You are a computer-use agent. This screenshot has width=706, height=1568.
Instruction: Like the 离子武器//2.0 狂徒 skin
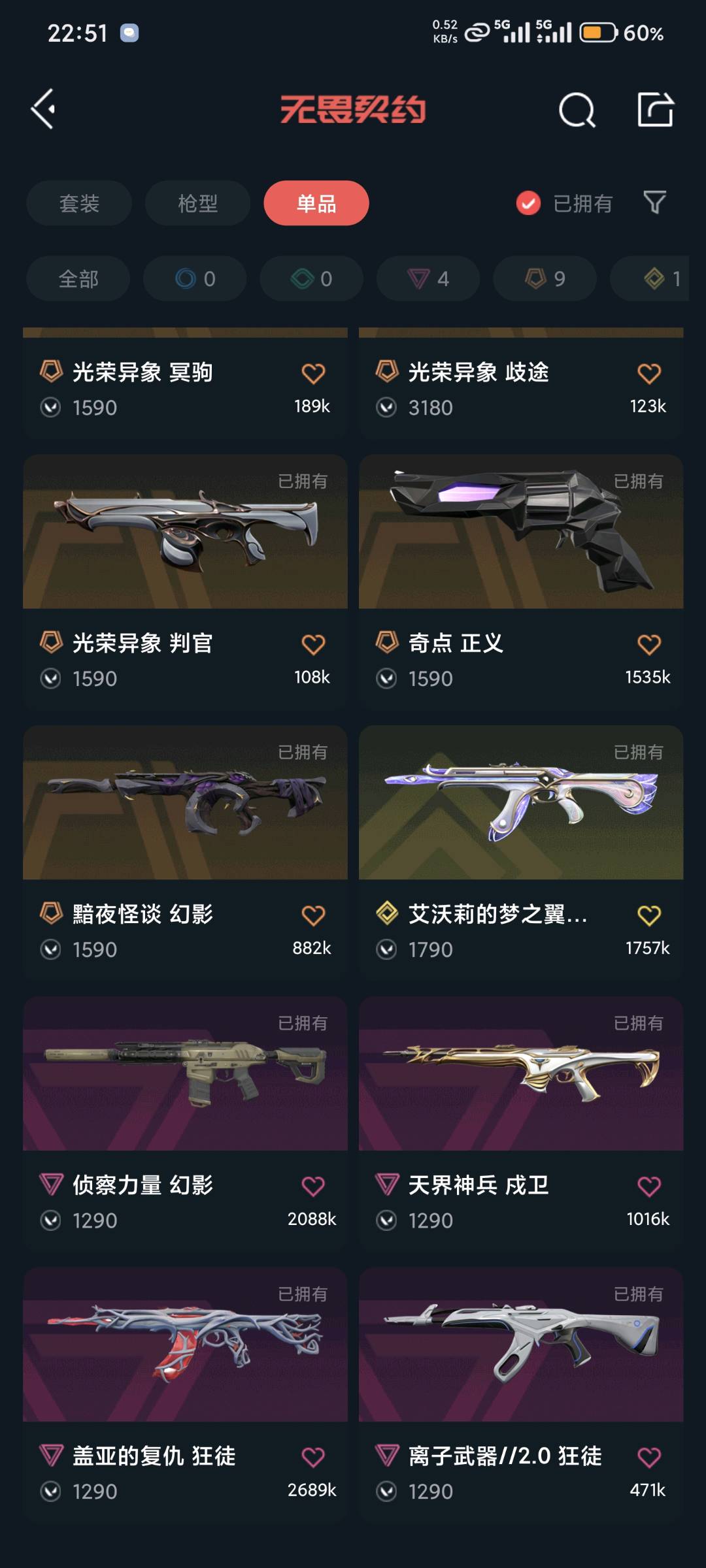[648, 1457]
